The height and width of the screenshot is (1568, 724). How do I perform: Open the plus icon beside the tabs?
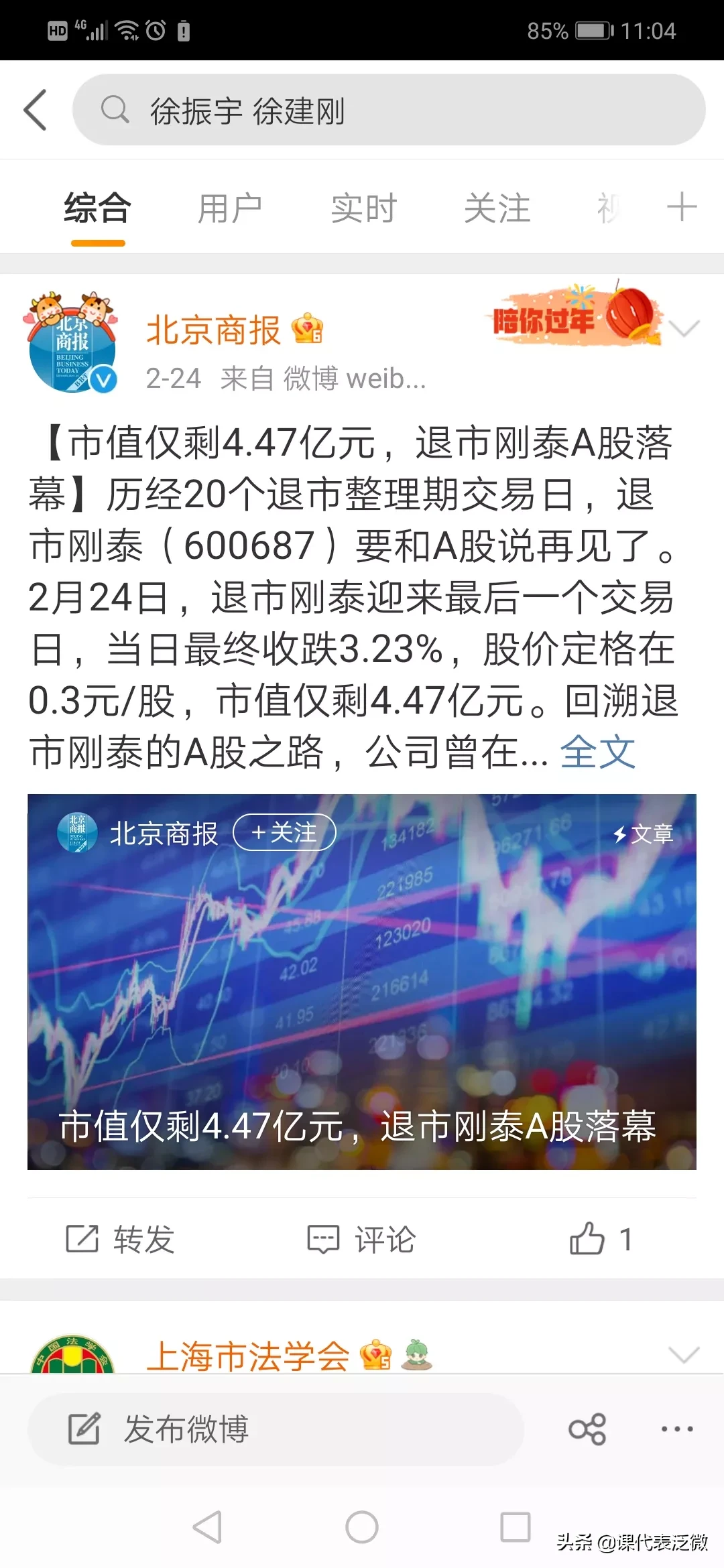[682, 207]
